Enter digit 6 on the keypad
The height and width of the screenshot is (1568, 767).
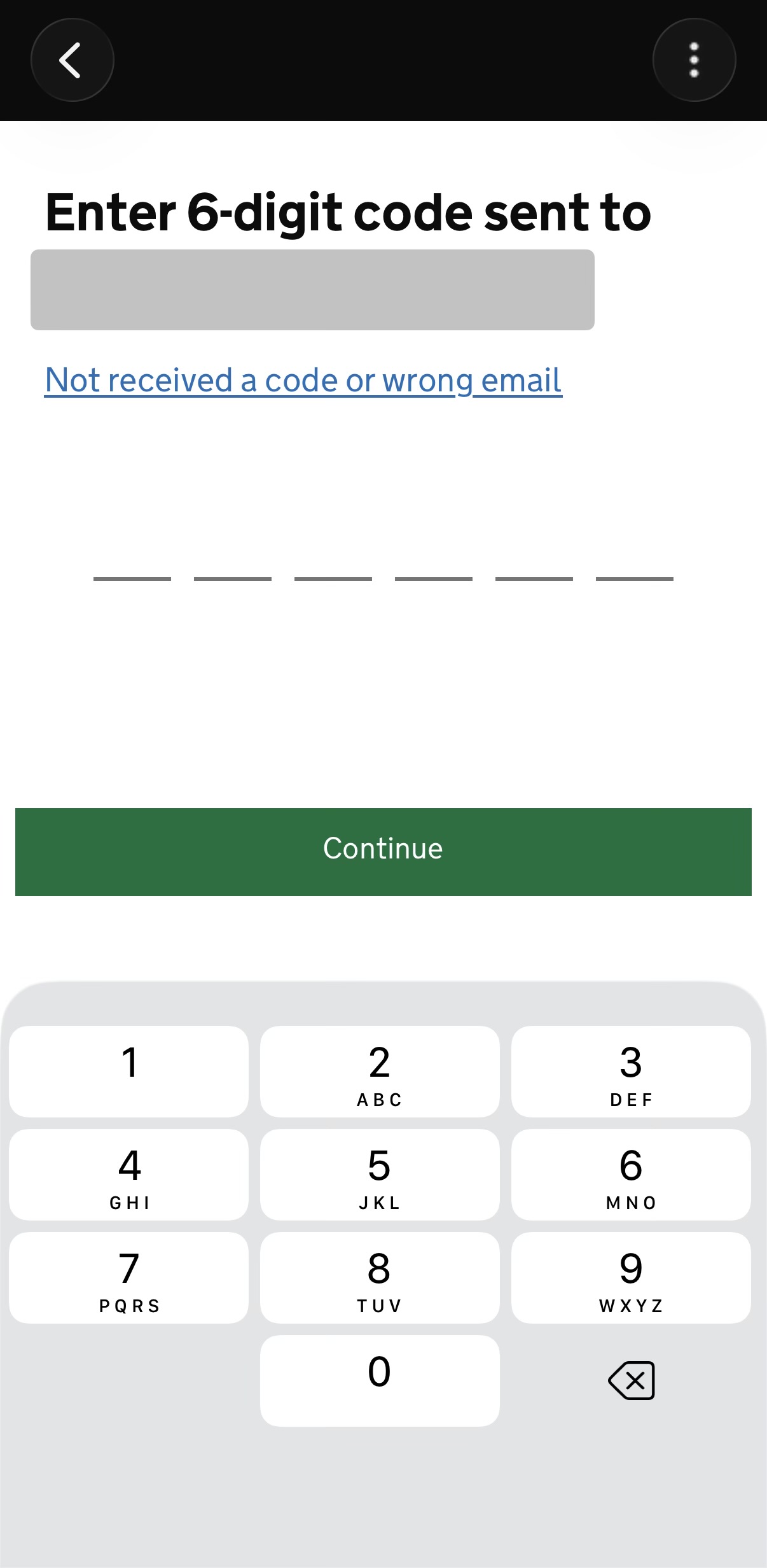(x=631, y=1174)
